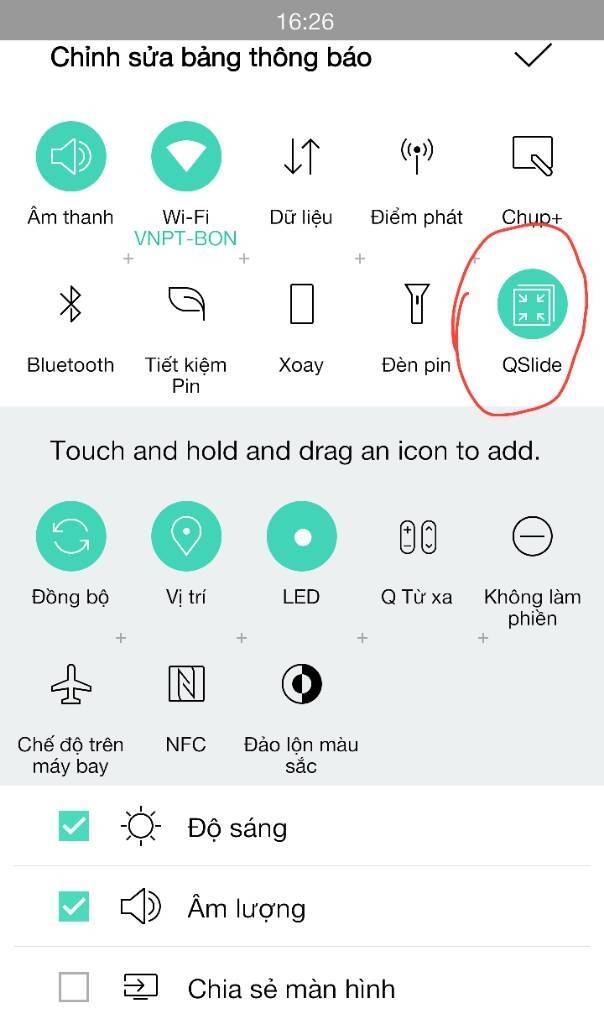
Task: Toggle the Đèn pin flashlight tile
Action: 416,304
